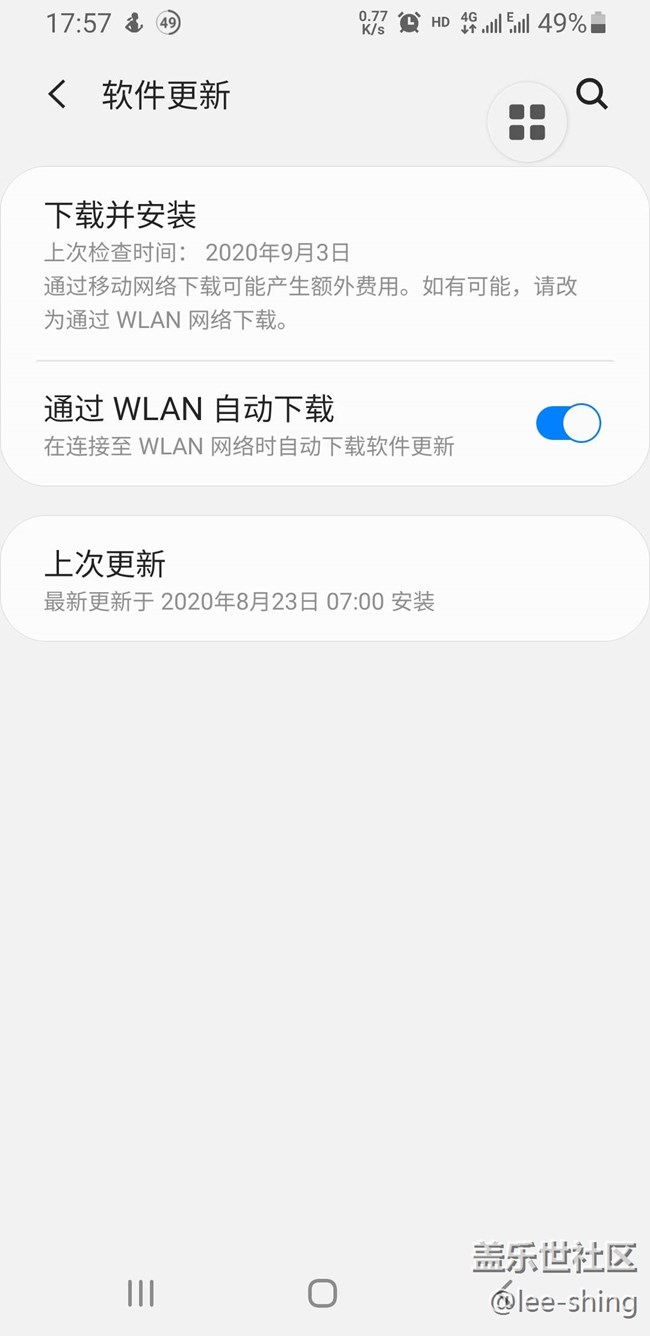Open recent apps from navigation bar
650x1336 pixels.
tap(141, 1293)
